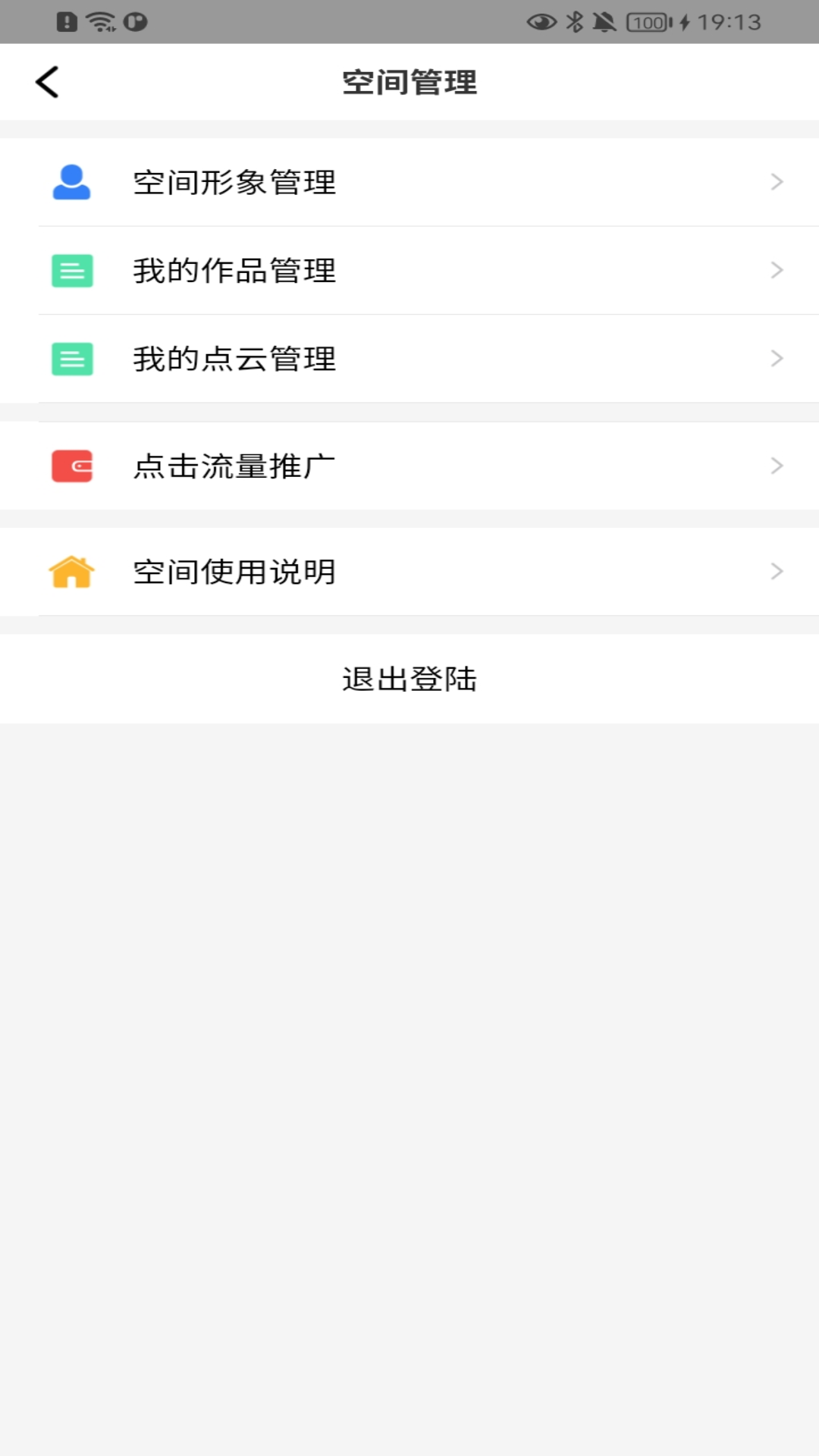Click the 空间管理 title text
Viewport: 819px width, 1456px height.
[x=409, y=83]
